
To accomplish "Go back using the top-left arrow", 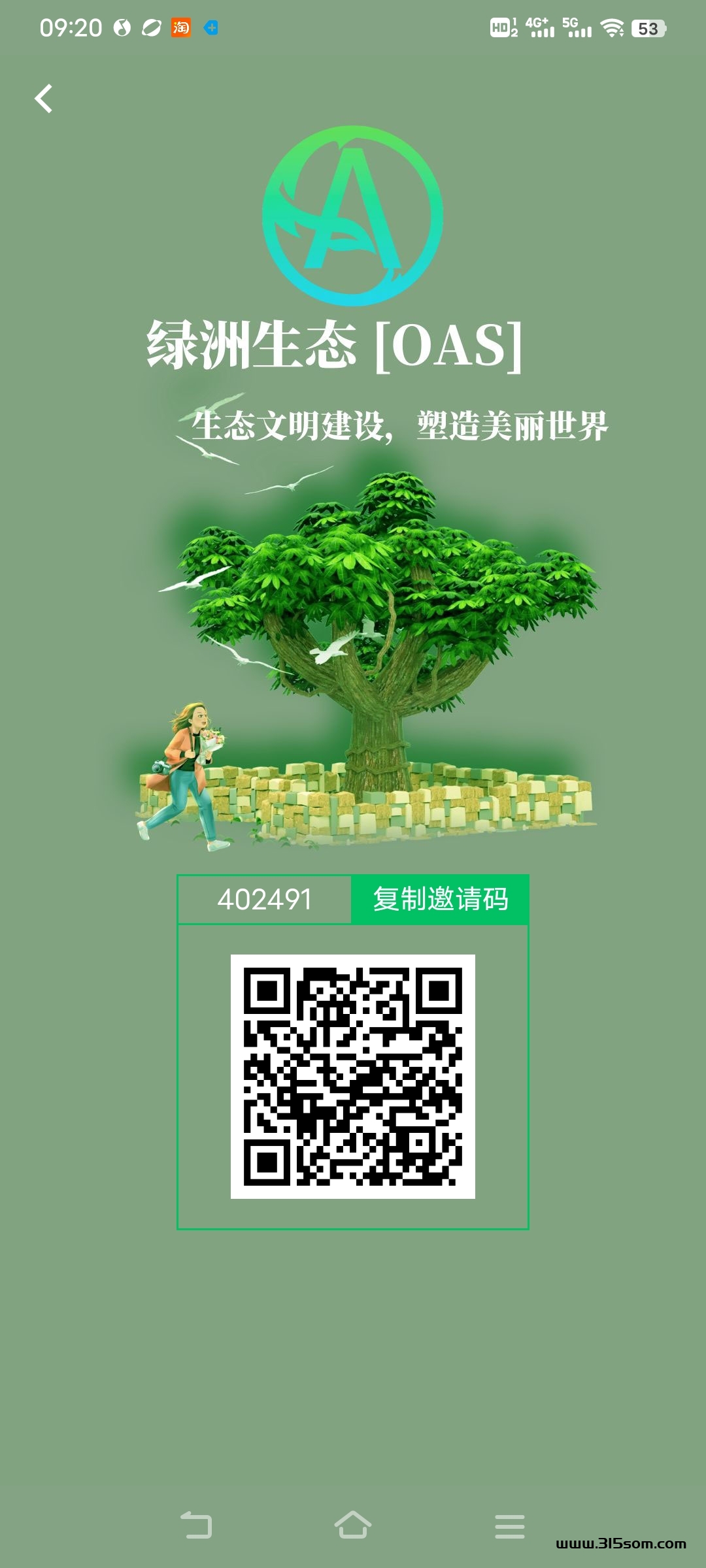I will (x=44, y=99).
